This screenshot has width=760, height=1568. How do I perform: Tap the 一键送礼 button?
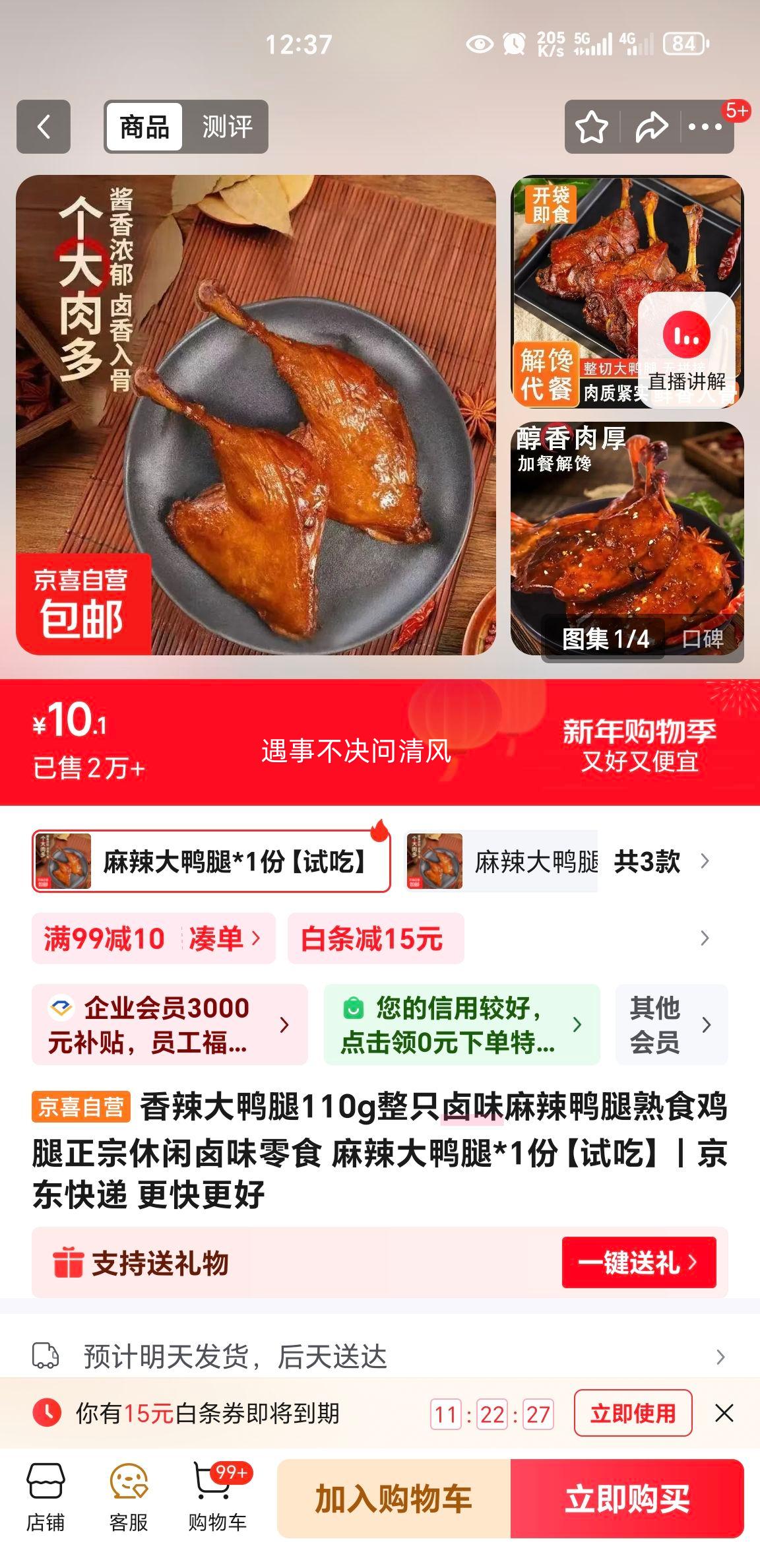point(638,1262)
